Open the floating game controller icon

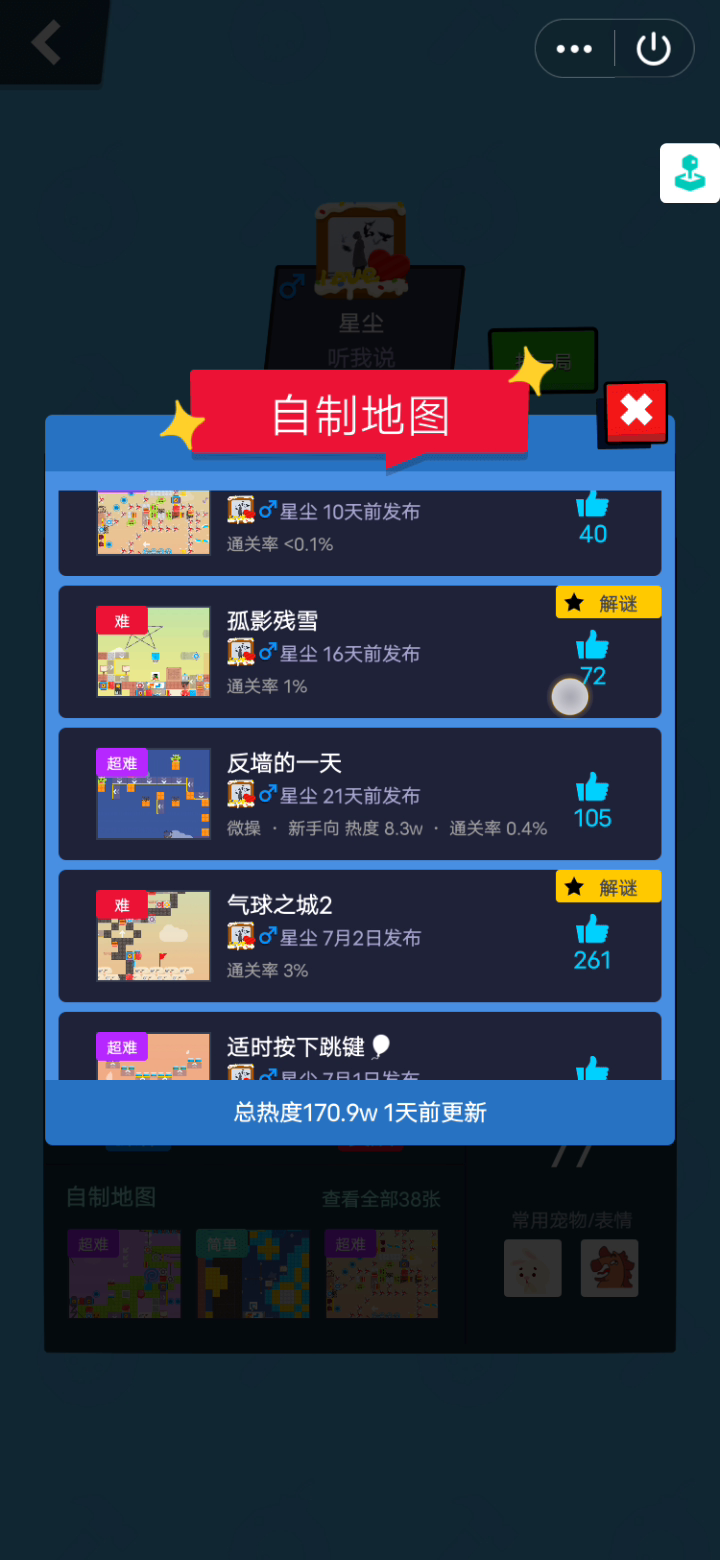pos(690,174)
